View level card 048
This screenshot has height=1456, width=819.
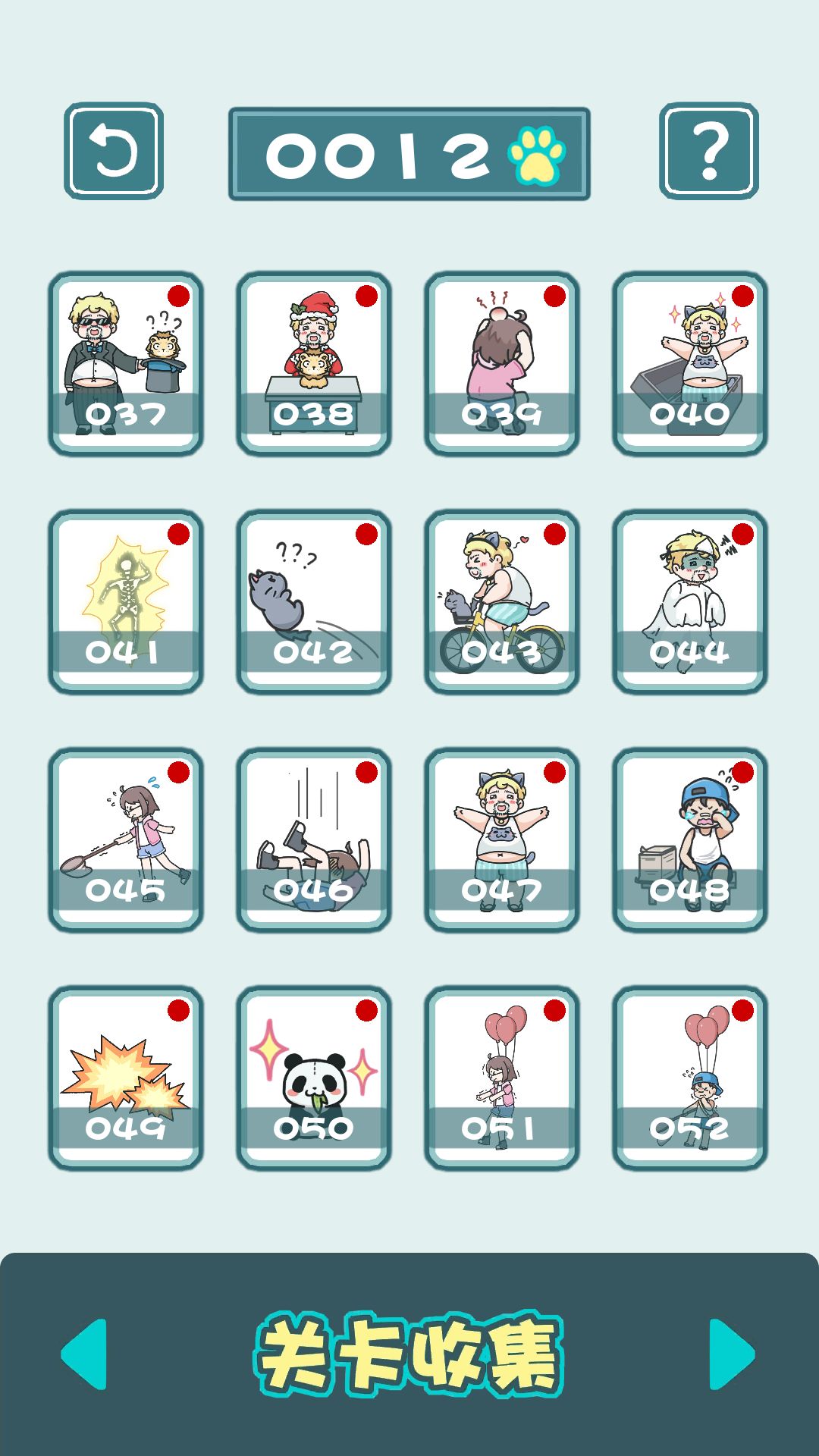click(x=690, y=840)
